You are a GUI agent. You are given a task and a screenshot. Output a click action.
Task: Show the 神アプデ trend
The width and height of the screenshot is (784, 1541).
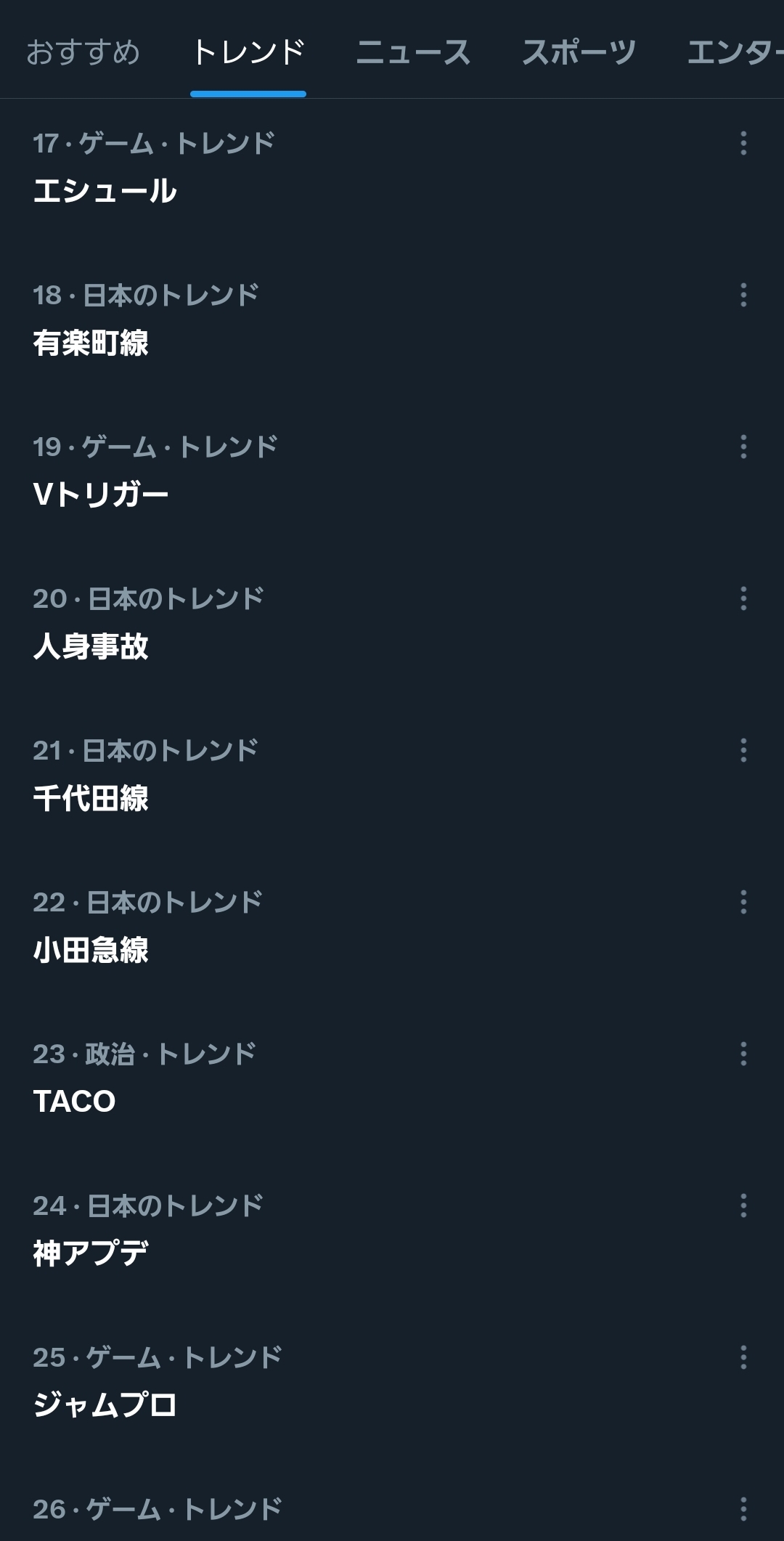91,1253
